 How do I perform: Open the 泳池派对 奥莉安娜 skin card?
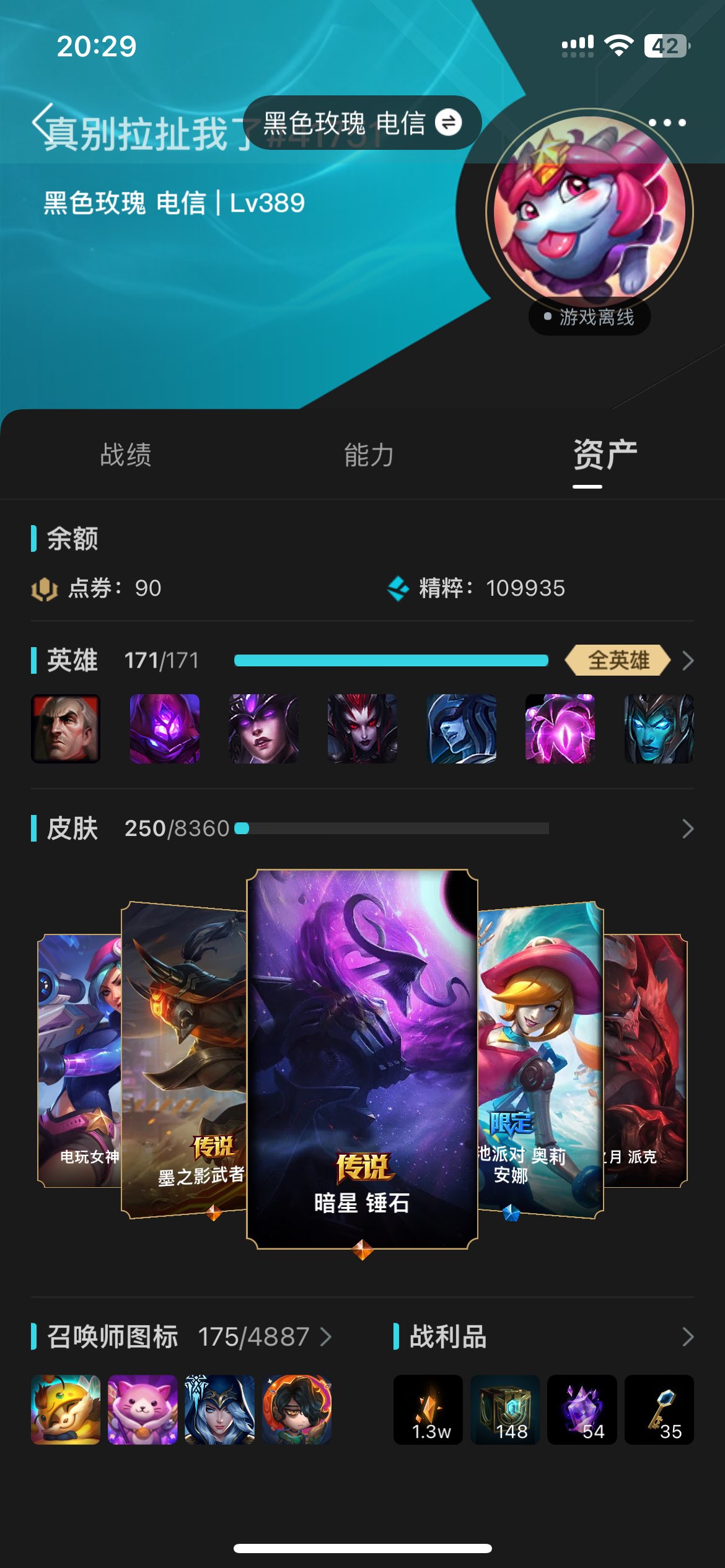(540, 1059)
